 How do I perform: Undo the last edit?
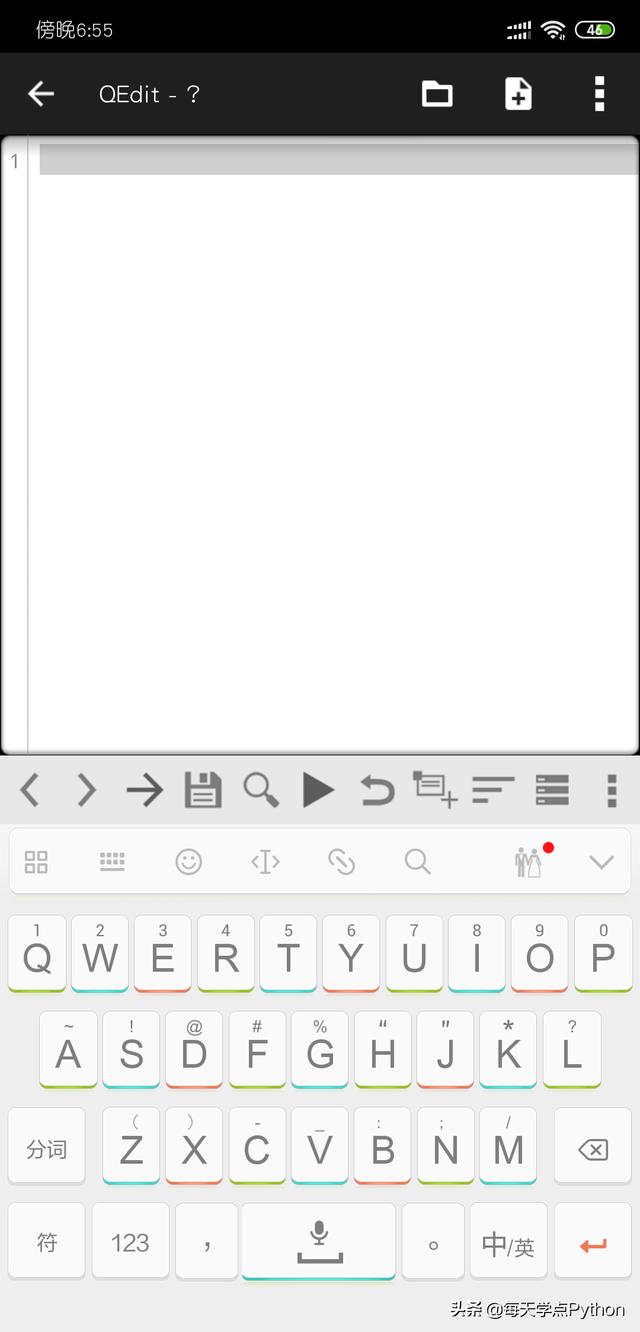click(x=377, y=791)
